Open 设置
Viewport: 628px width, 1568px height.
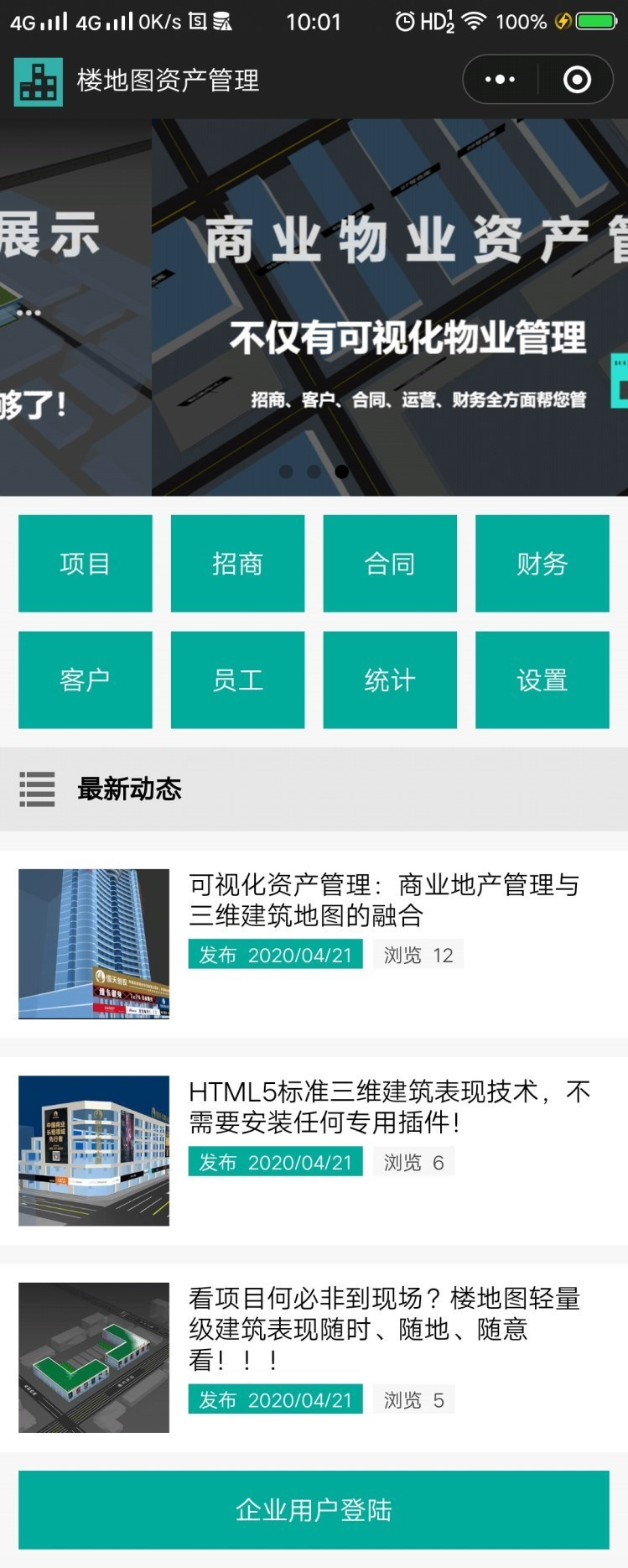[542, 680]
